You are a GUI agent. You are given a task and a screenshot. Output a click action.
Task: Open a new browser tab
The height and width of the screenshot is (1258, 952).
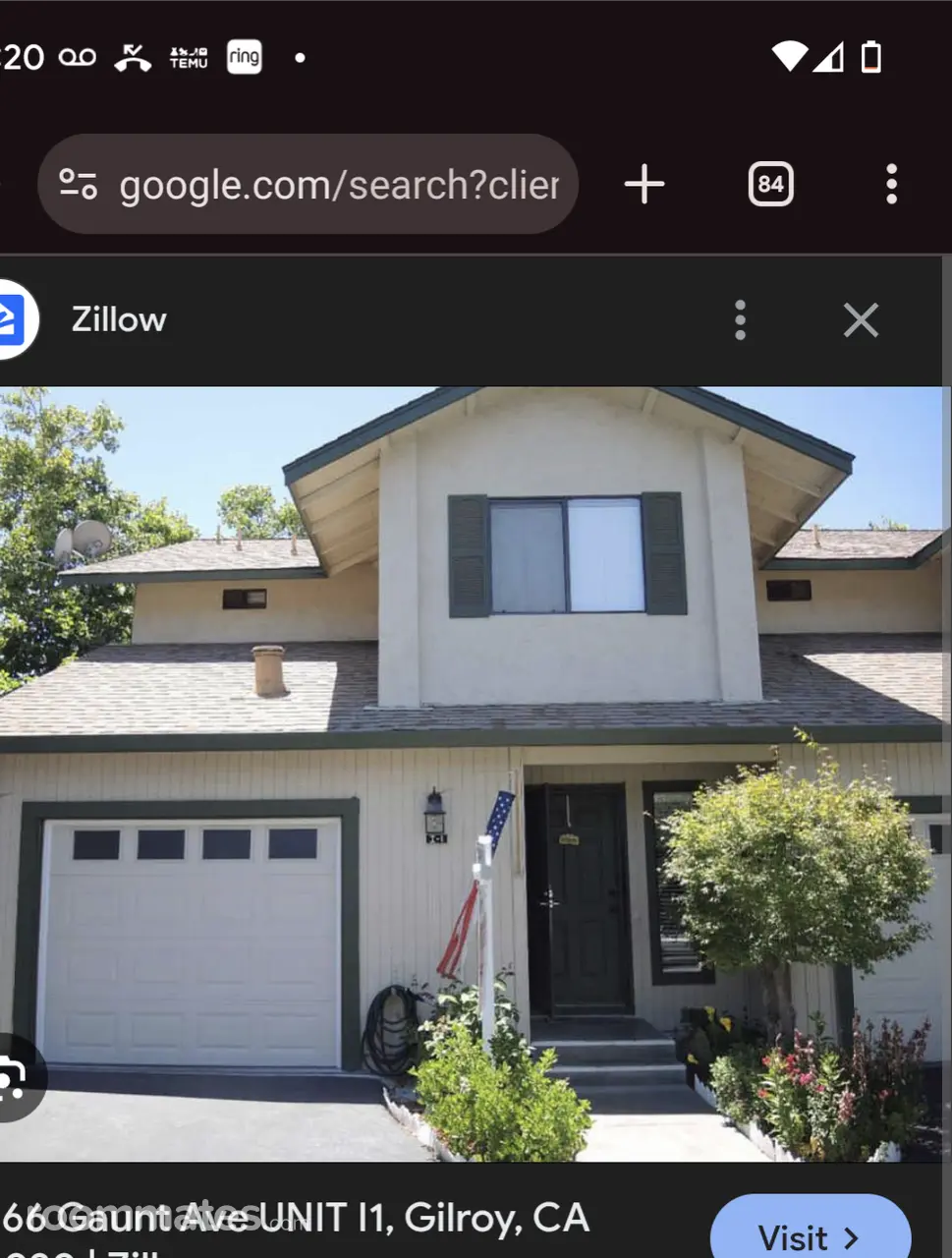coord(644,185)
